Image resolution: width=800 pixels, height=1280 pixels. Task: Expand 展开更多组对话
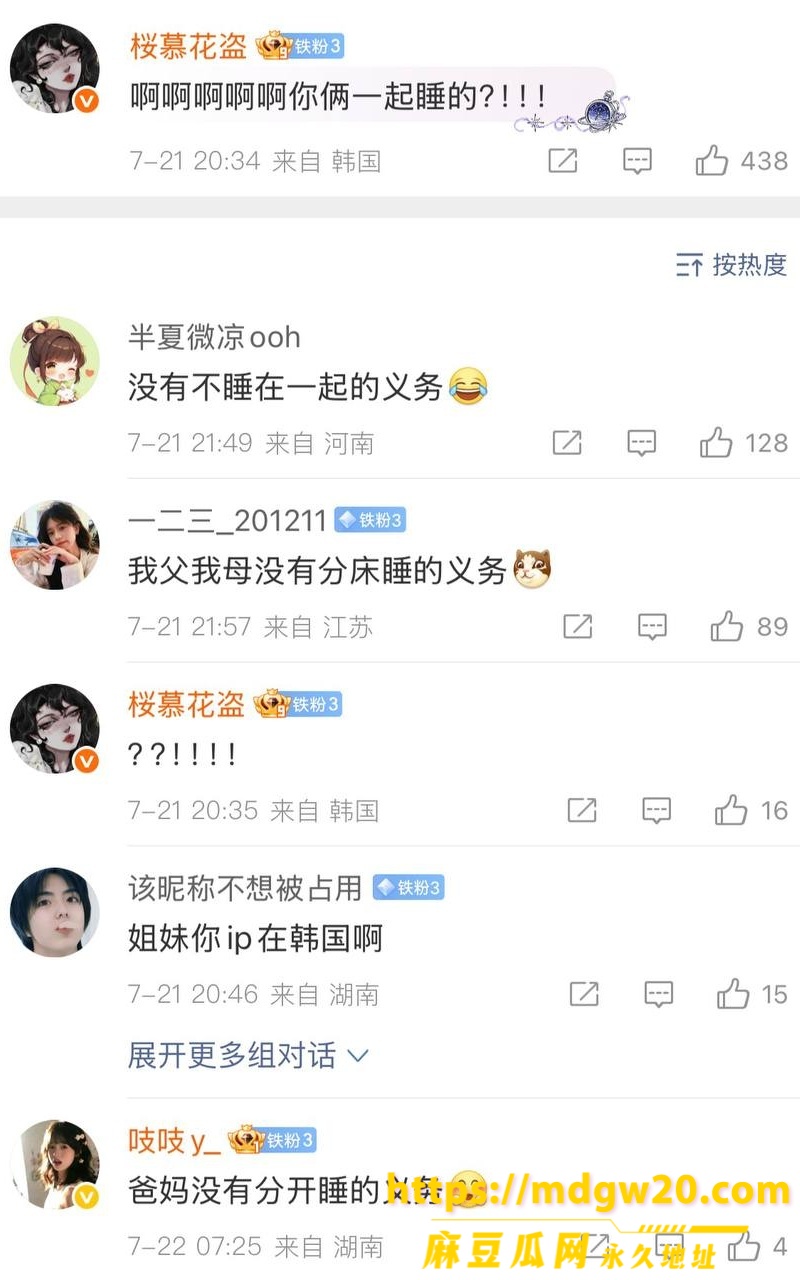pyautogui.click(x=249, y=1055)
